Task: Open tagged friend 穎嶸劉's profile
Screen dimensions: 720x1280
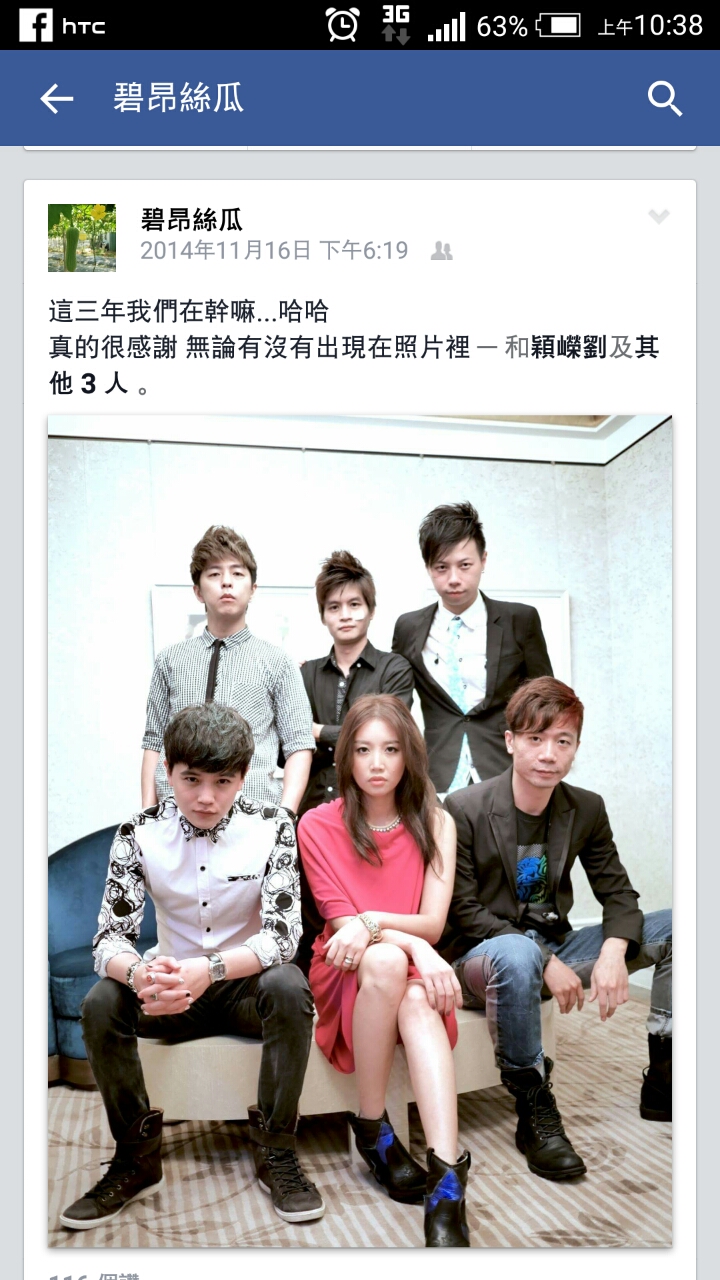Action: (x=569, y=348)
